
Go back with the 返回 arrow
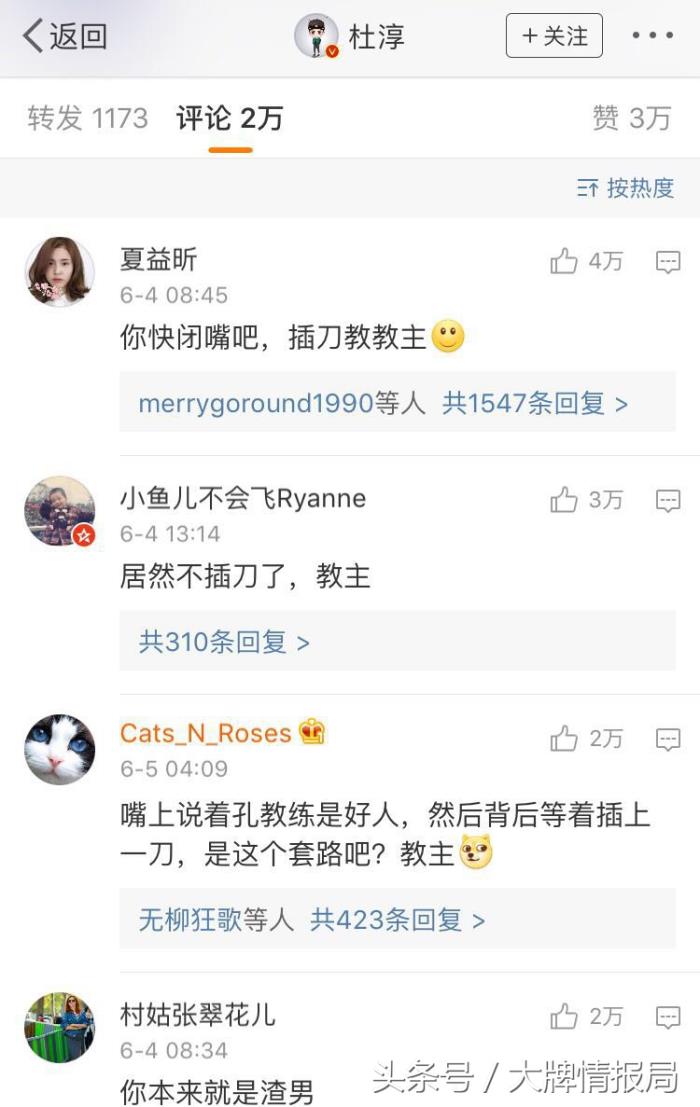[64, 37]
